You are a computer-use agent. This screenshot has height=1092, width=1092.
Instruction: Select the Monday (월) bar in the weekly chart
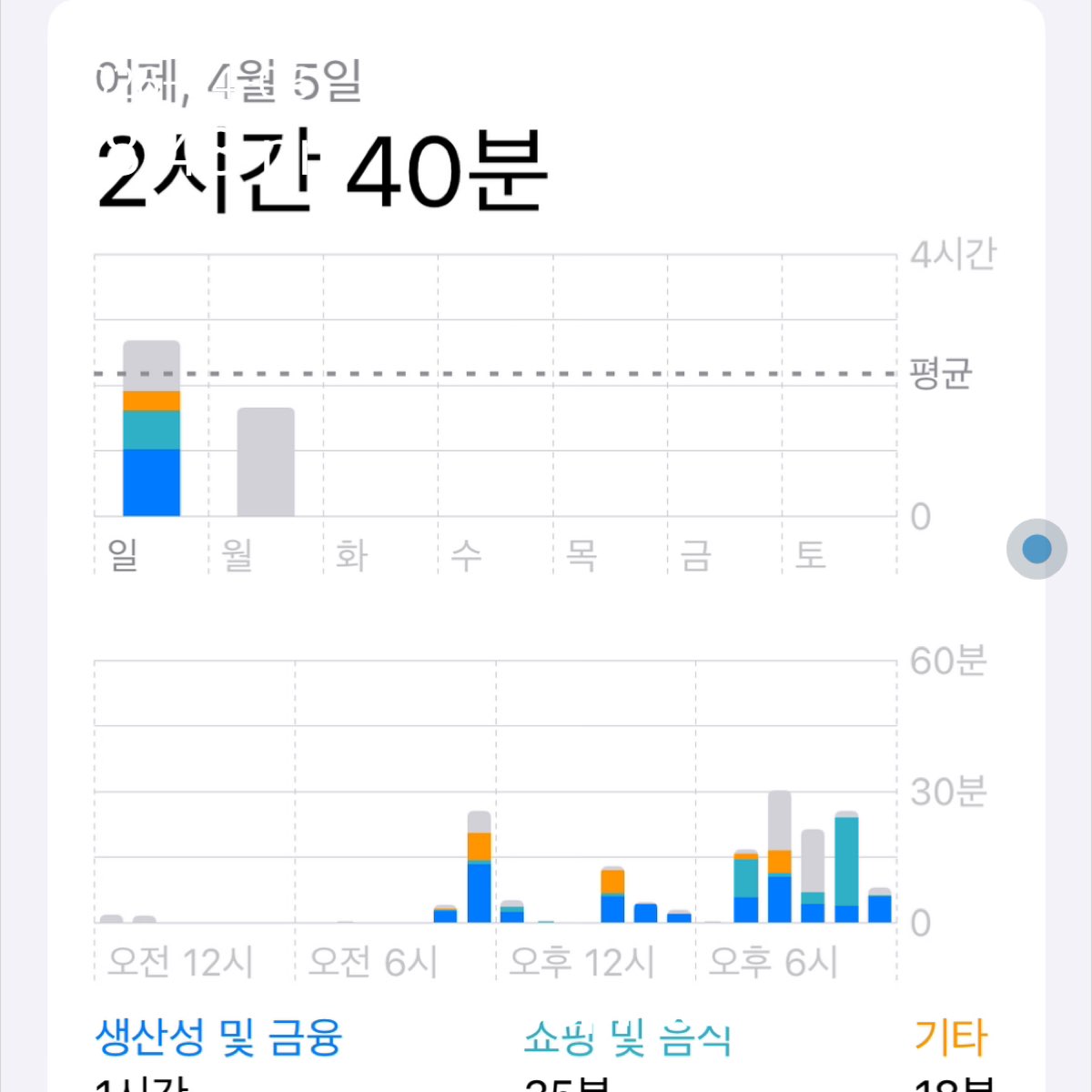point(266,462)
